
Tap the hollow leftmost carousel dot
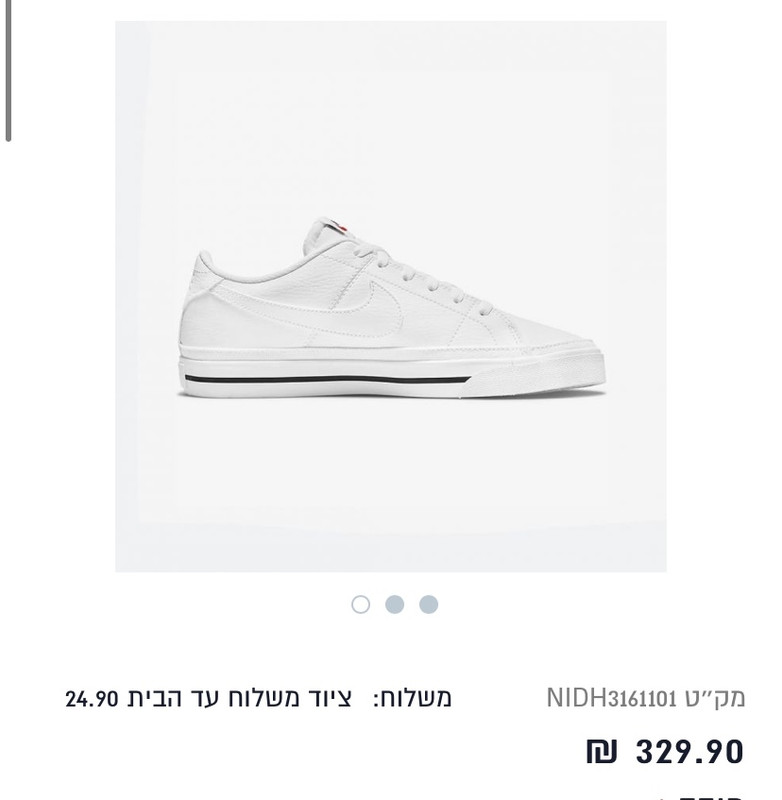pos(361,604)
